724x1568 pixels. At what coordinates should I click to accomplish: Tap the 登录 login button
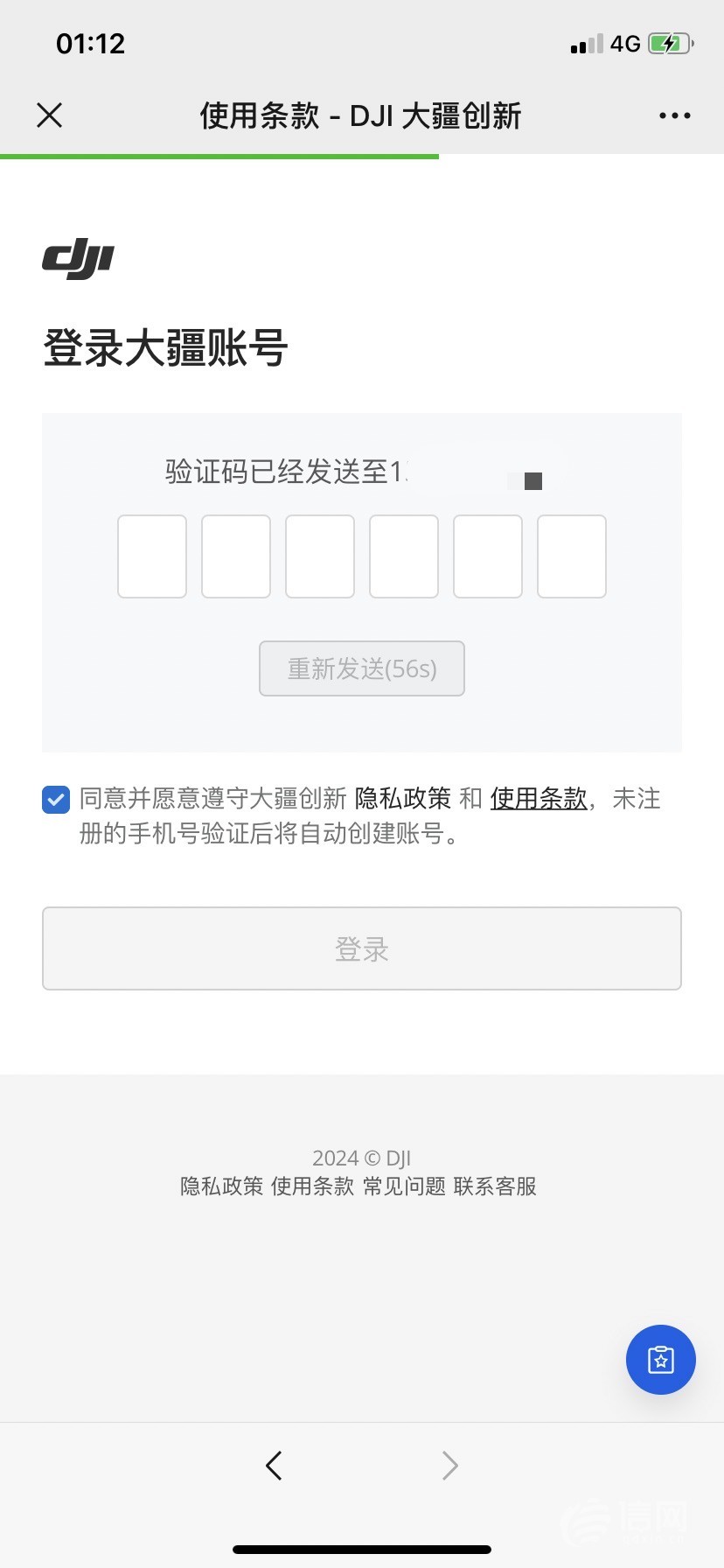pos(362,948)
